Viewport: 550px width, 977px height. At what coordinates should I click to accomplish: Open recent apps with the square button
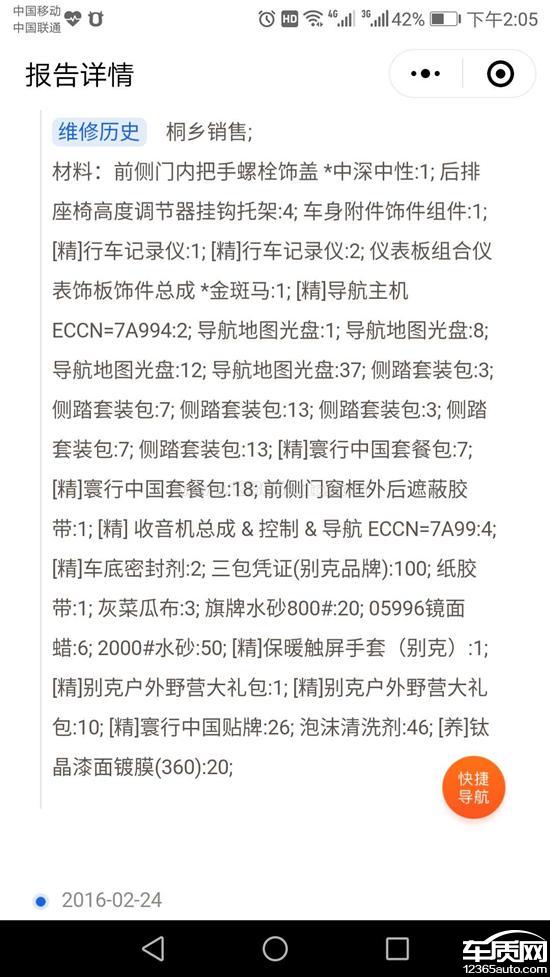point(397,948)
